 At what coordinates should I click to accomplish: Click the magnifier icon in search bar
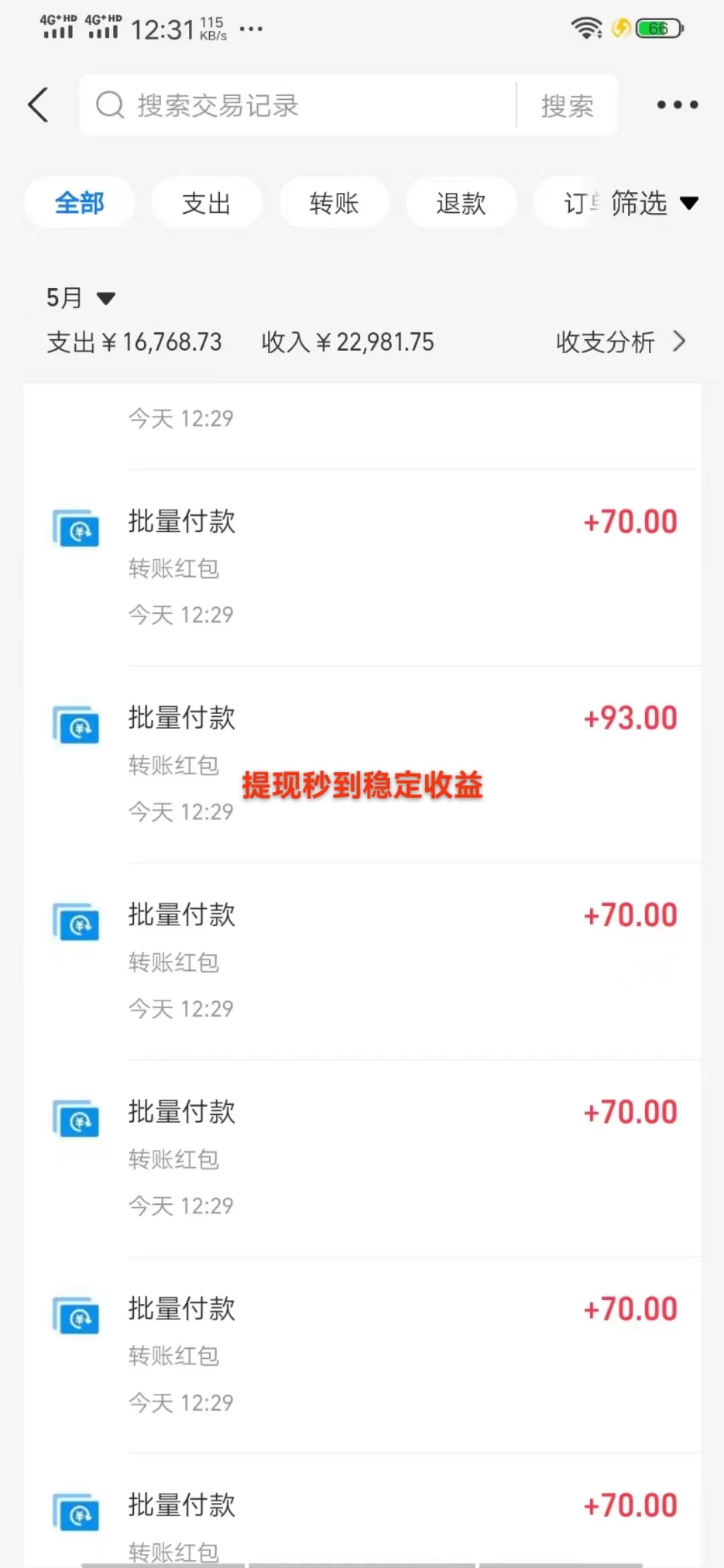tap(109, 105)
